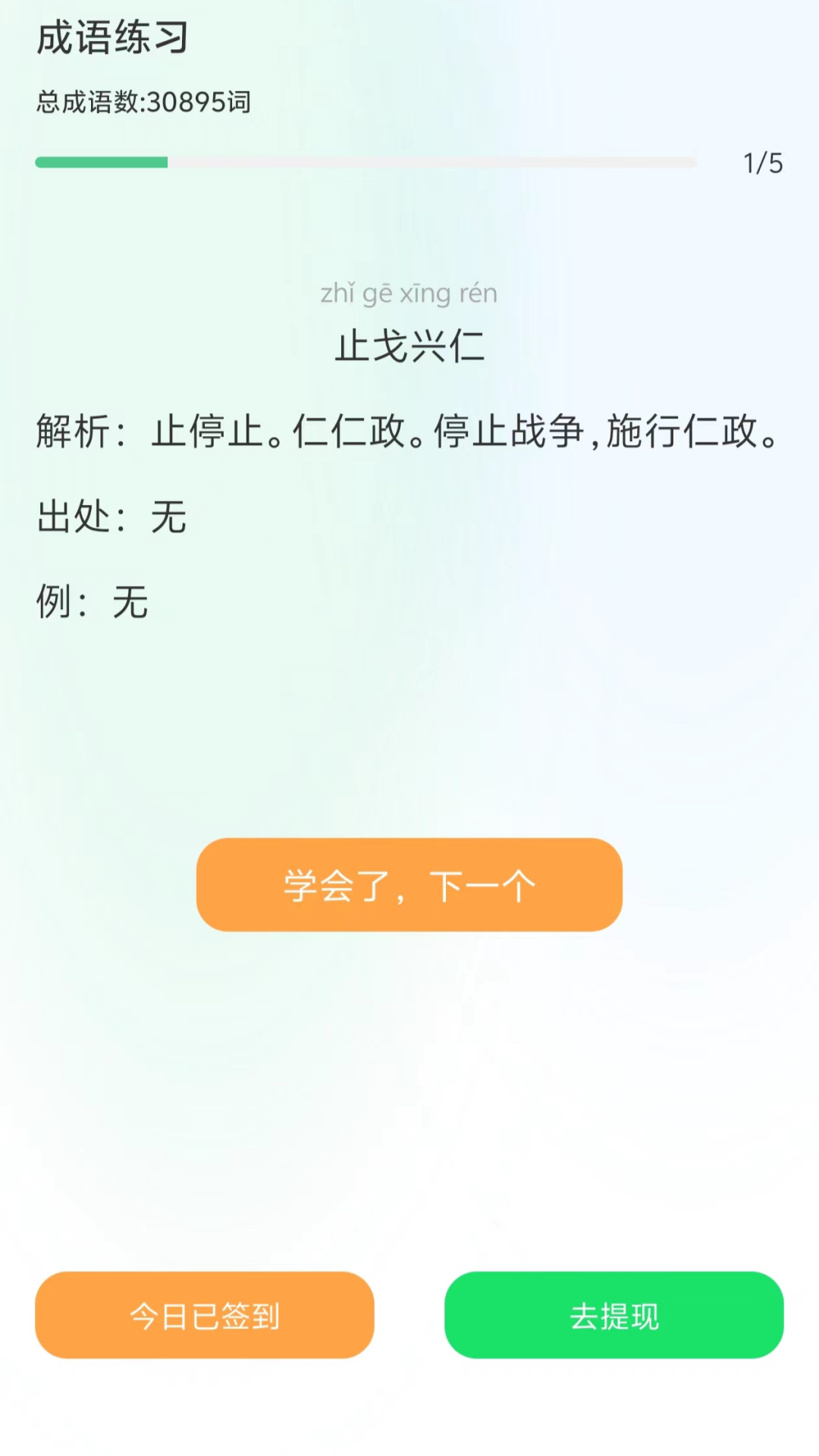The image size is (819, 1456).
Task: Select the green withdrawal action at bottom right
Action: (x=614, y=1318)
